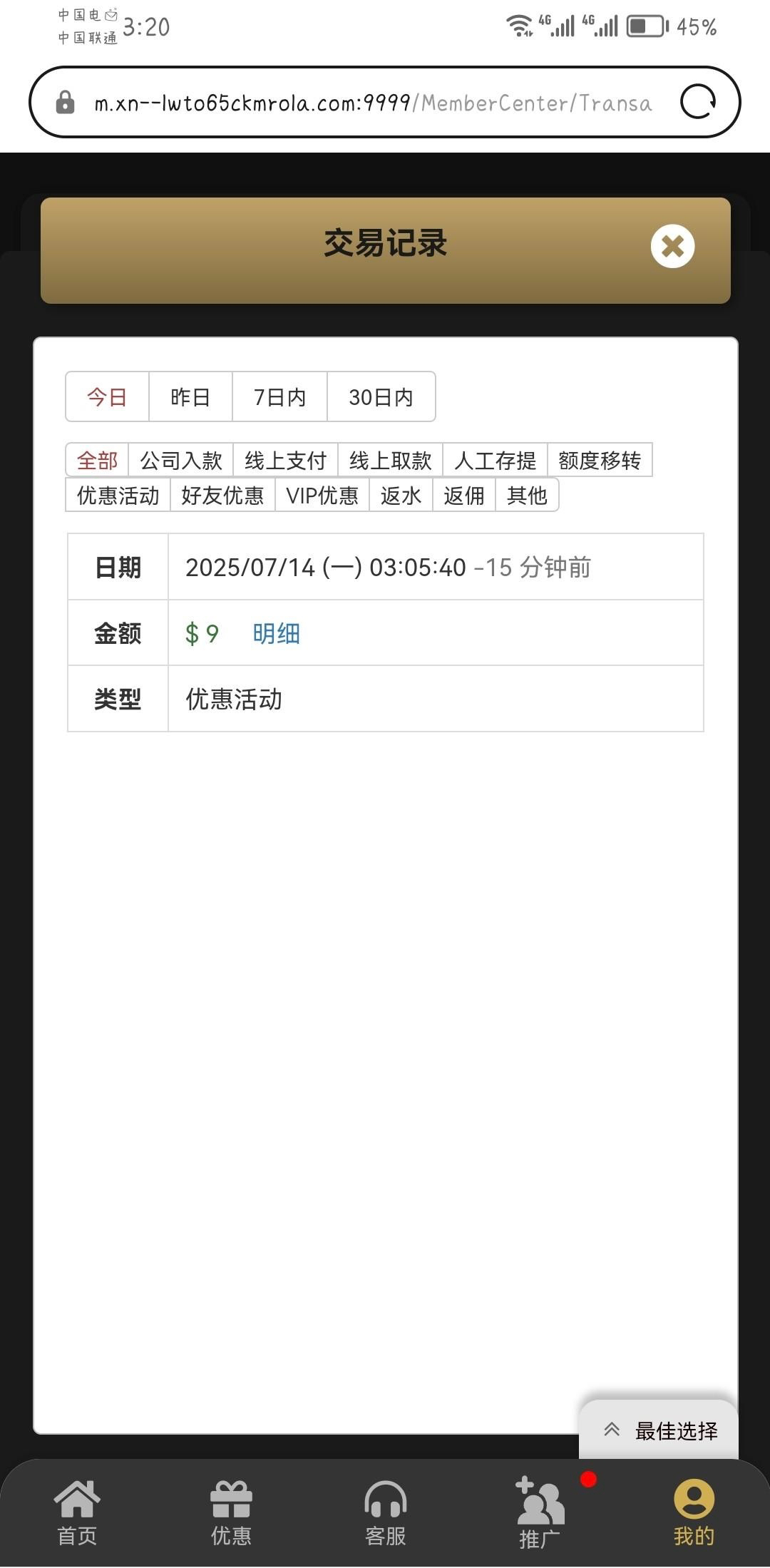The width and height of the screenshot is (770, 1568).
Task: Go to the 首页 tab
Action: 77,1512
